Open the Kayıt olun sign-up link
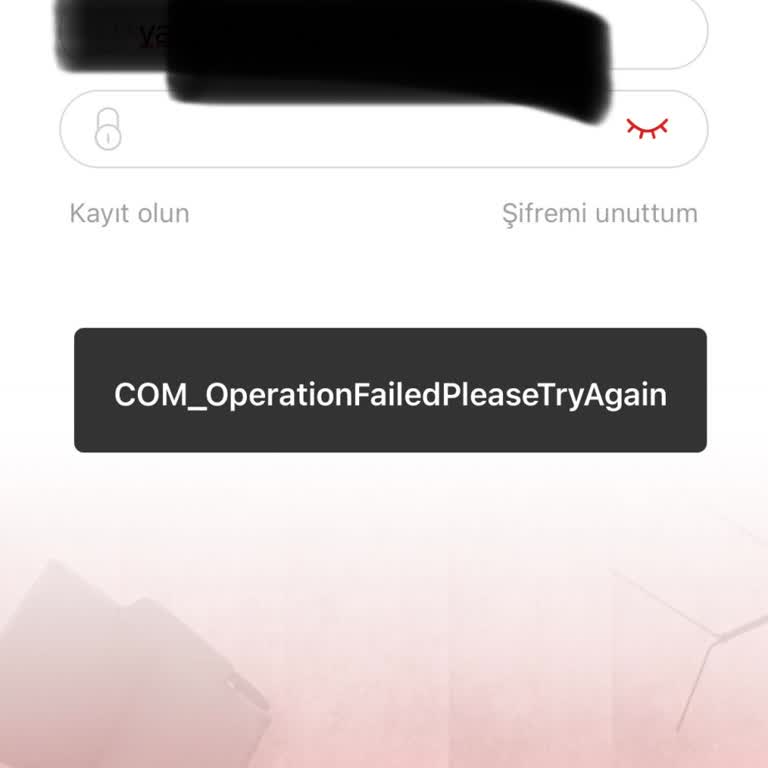This screenshot has width=768, height=768. tap(129, 213)
